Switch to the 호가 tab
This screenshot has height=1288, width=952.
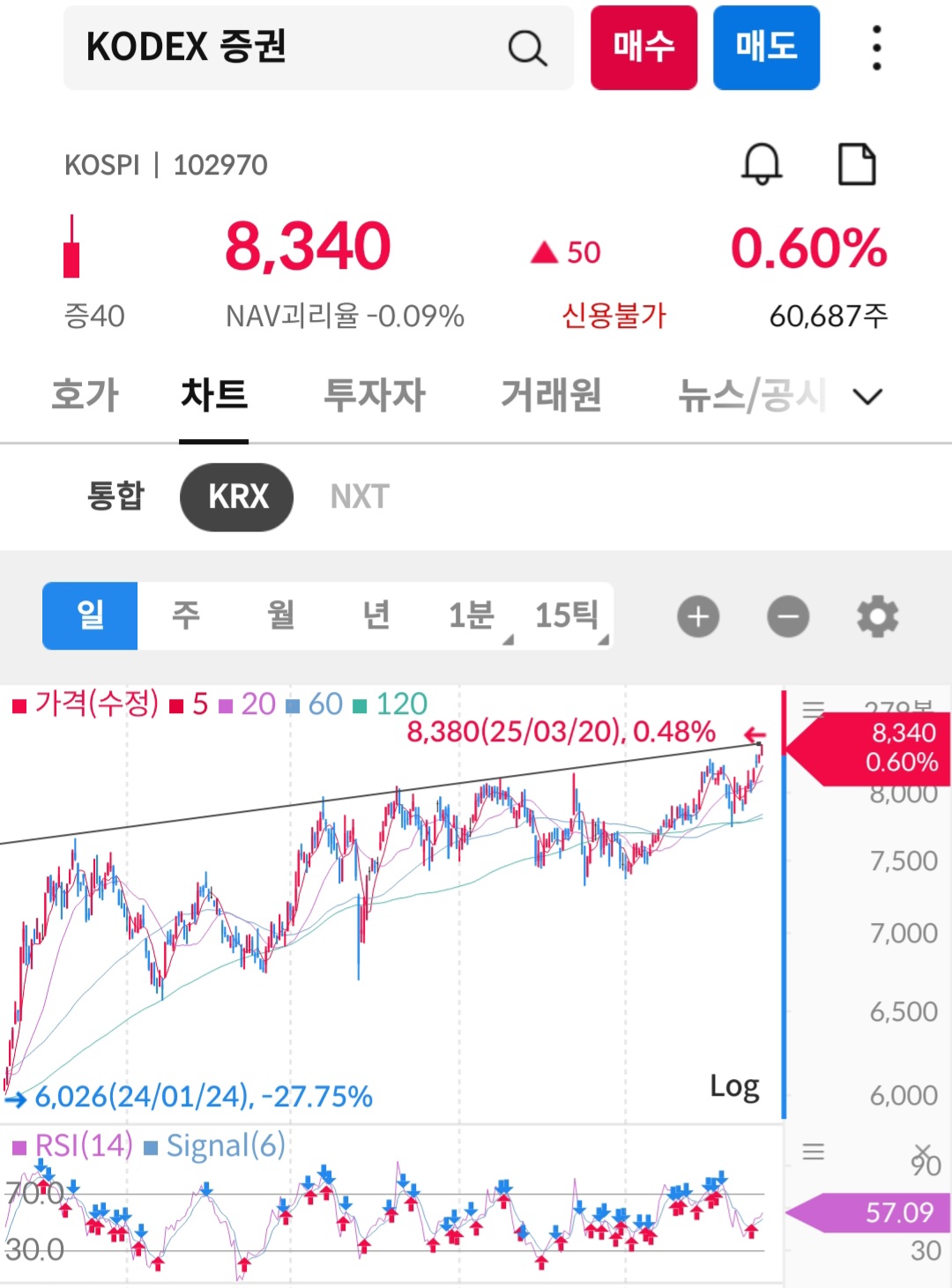pyautogui.click(x=85, y=395)
